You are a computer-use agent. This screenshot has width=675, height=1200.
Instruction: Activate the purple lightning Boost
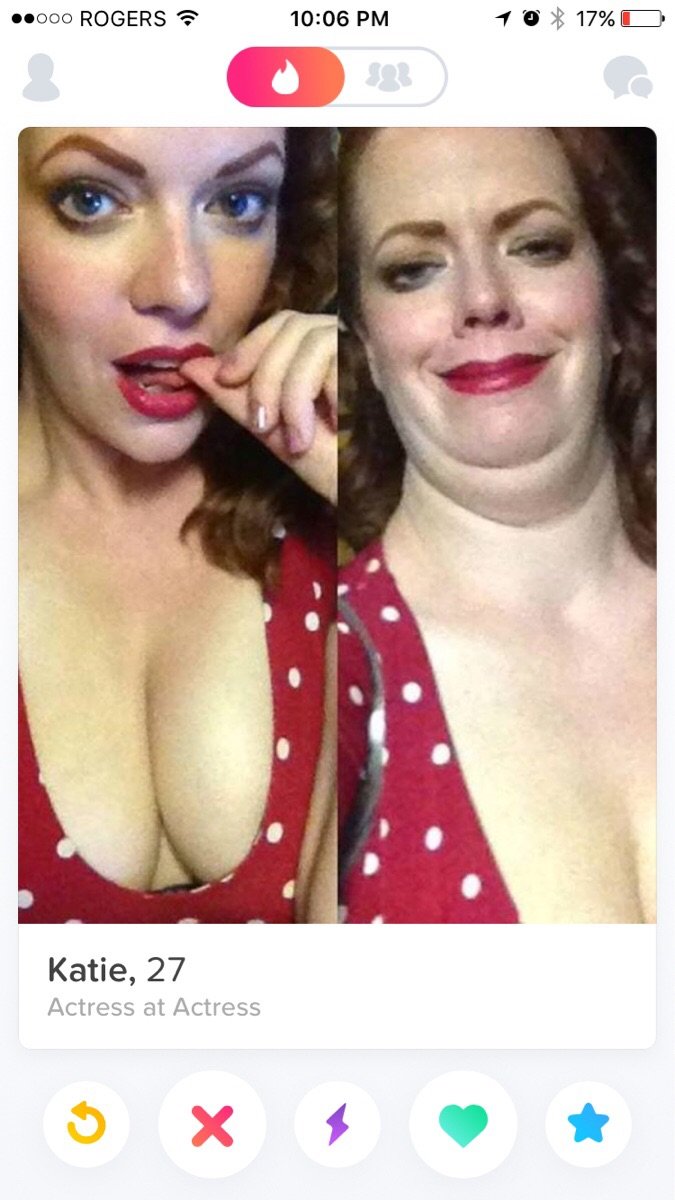coord(338,1125)
